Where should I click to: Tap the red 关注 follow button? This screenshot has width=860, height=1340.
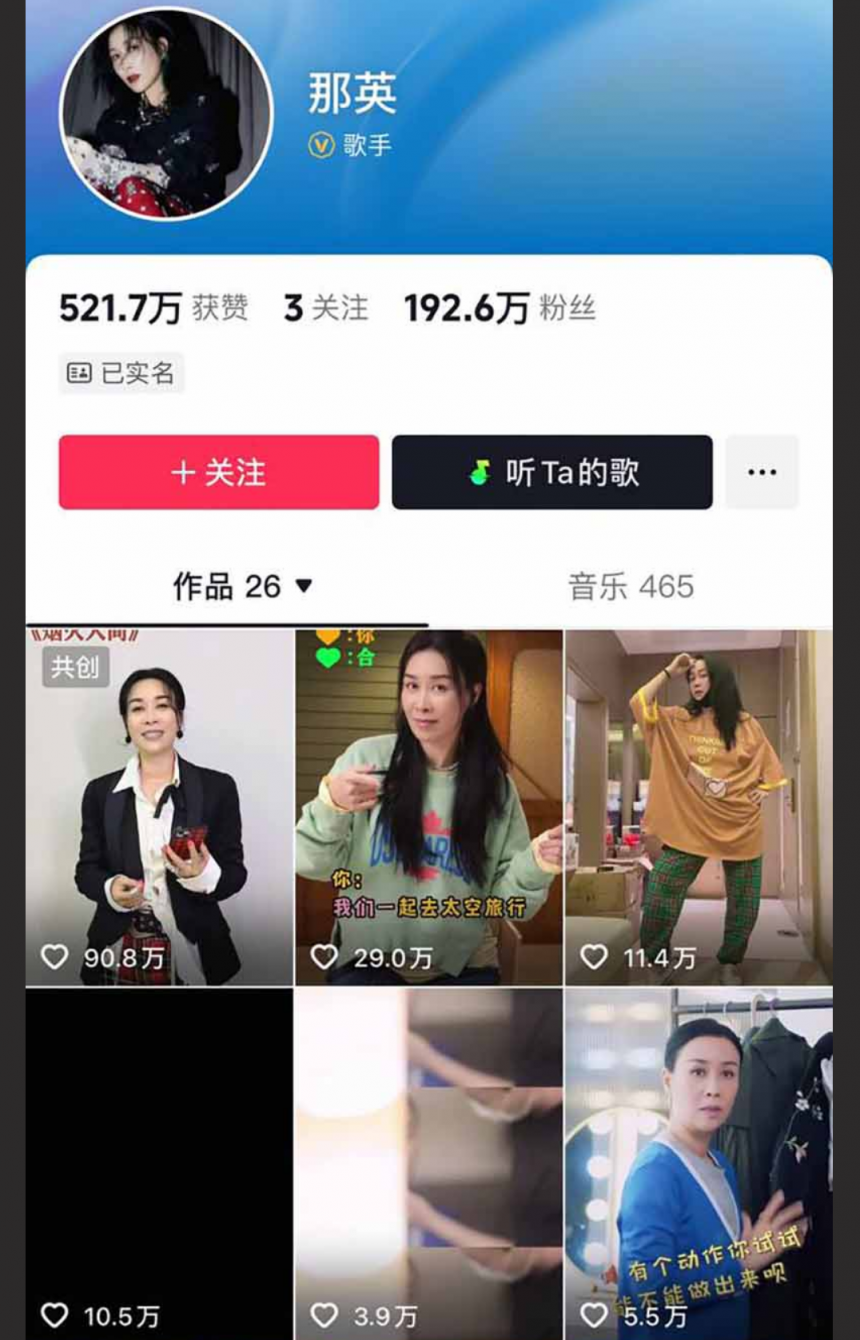pyautogui.click(x=218, y=472)
